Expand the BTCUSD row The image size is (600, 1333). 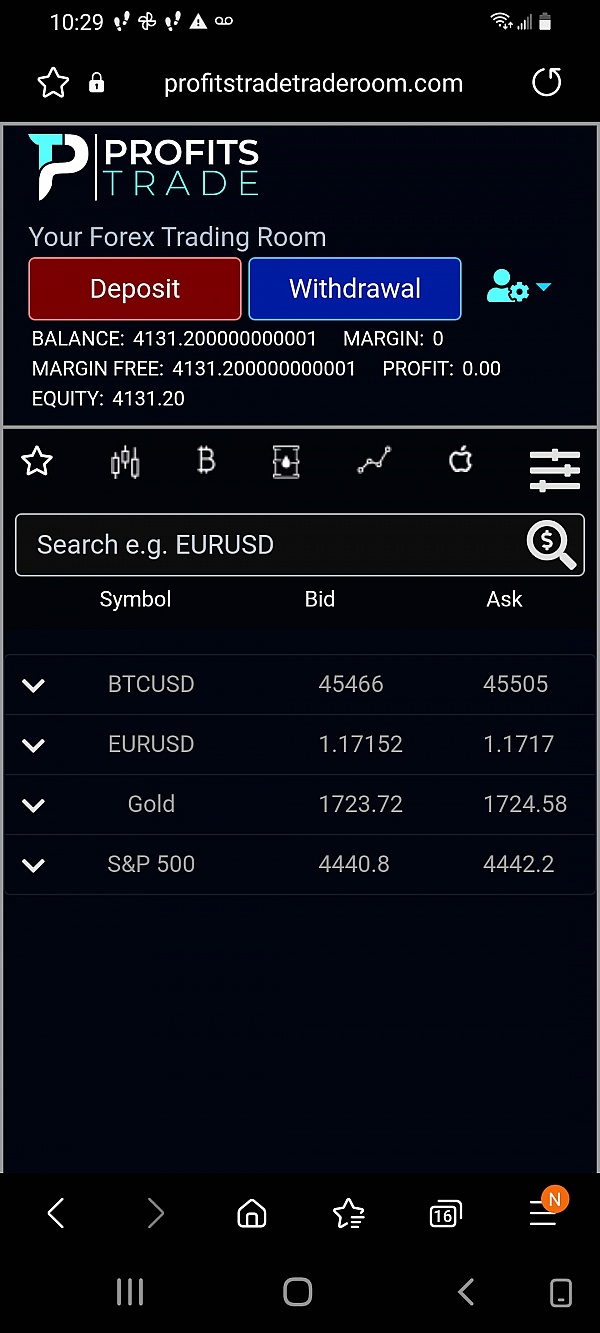click(x=34, y=685)
